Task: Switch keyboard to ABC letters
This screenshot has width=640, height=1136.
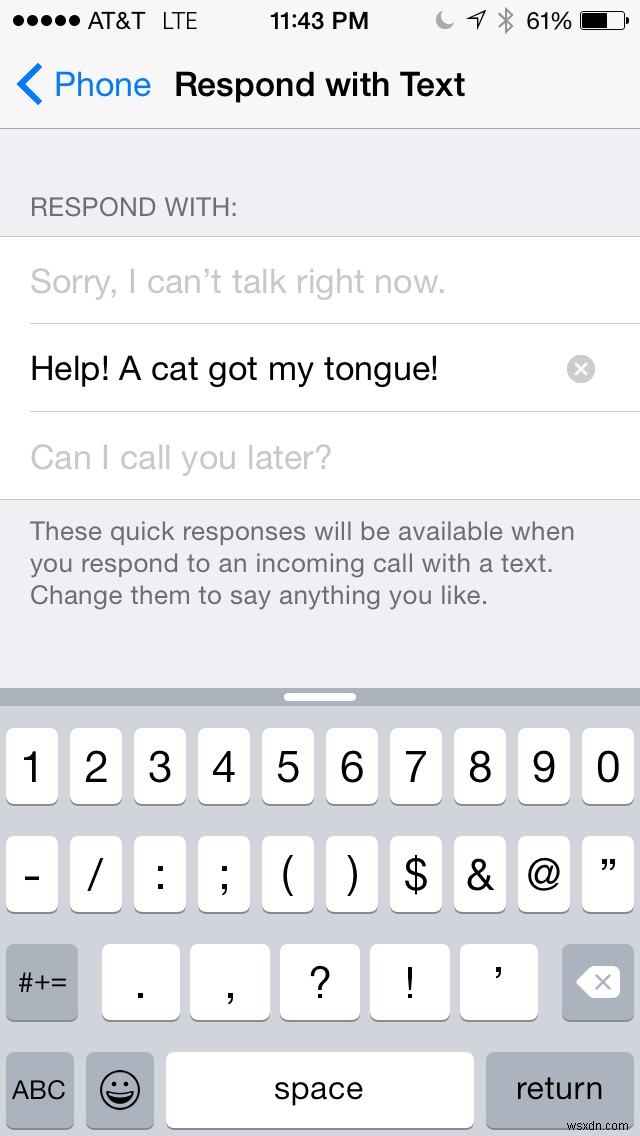Action: click(x=40, y=1089)
